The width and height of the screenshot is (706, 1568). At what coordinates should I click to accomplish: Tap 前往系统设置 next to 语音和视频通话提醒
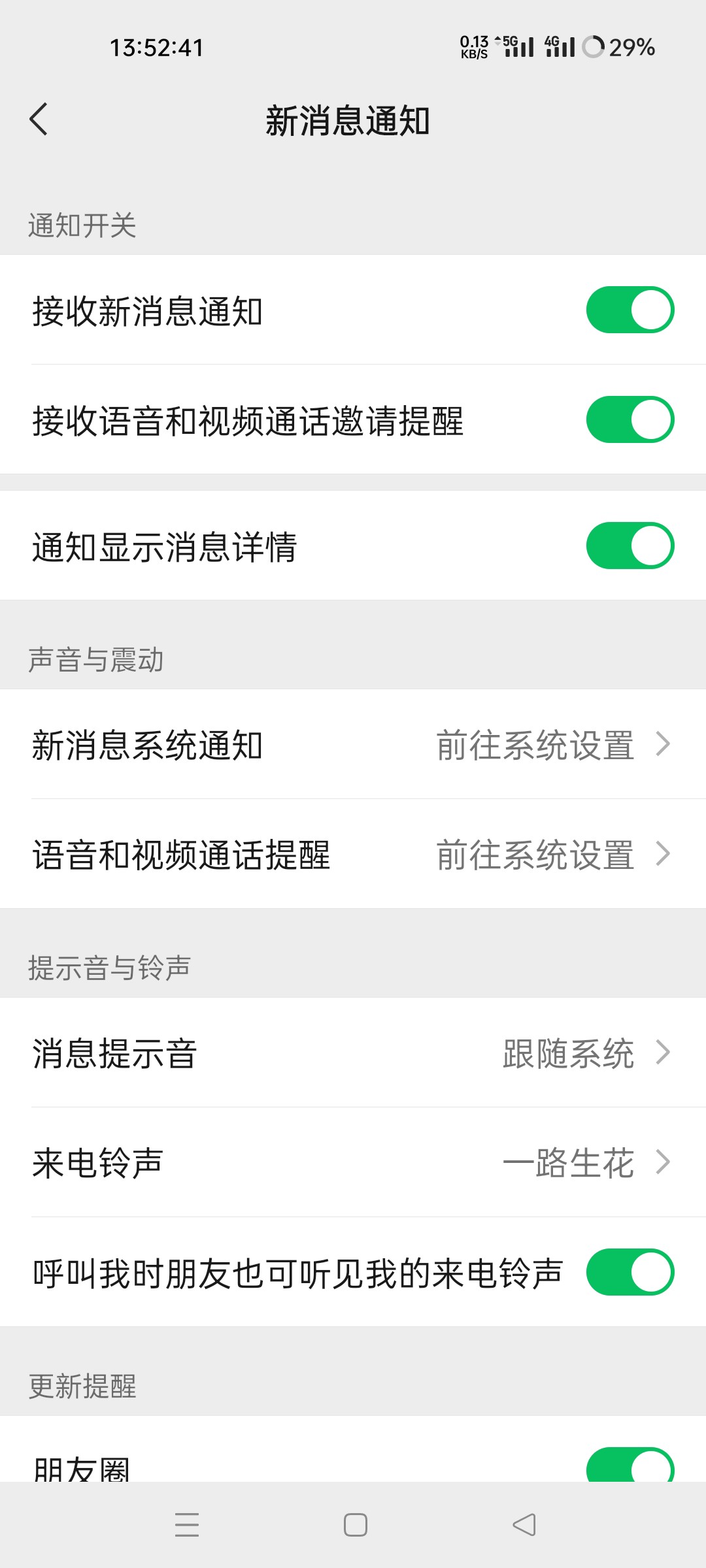tap(537, 854)
